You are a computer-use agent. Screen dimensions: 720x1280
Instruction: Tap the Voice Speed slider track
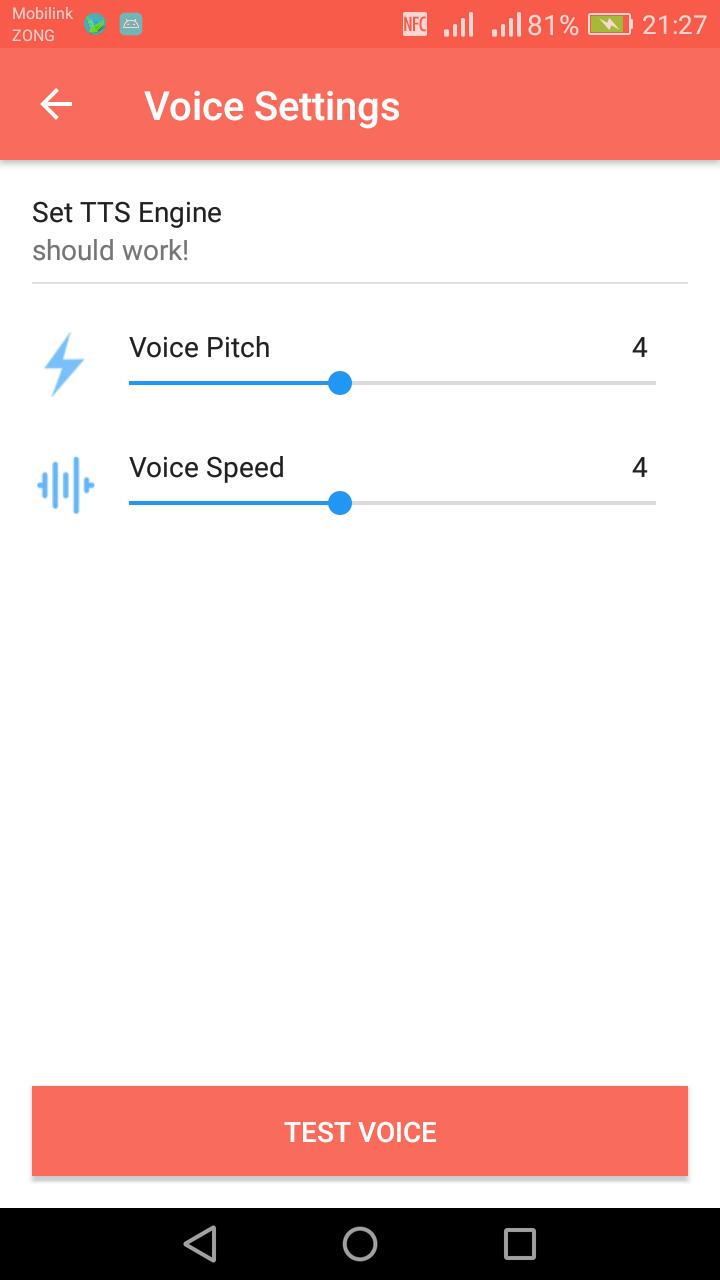(x=392, y=503)
